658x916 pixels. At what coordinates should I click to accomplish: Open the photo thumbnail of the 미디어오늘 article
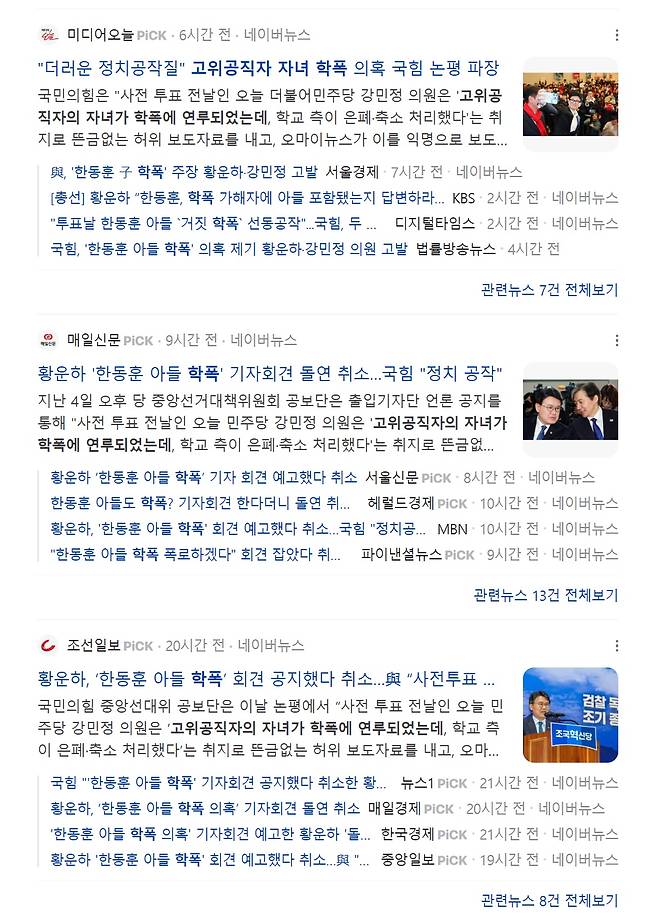[570, 104]
